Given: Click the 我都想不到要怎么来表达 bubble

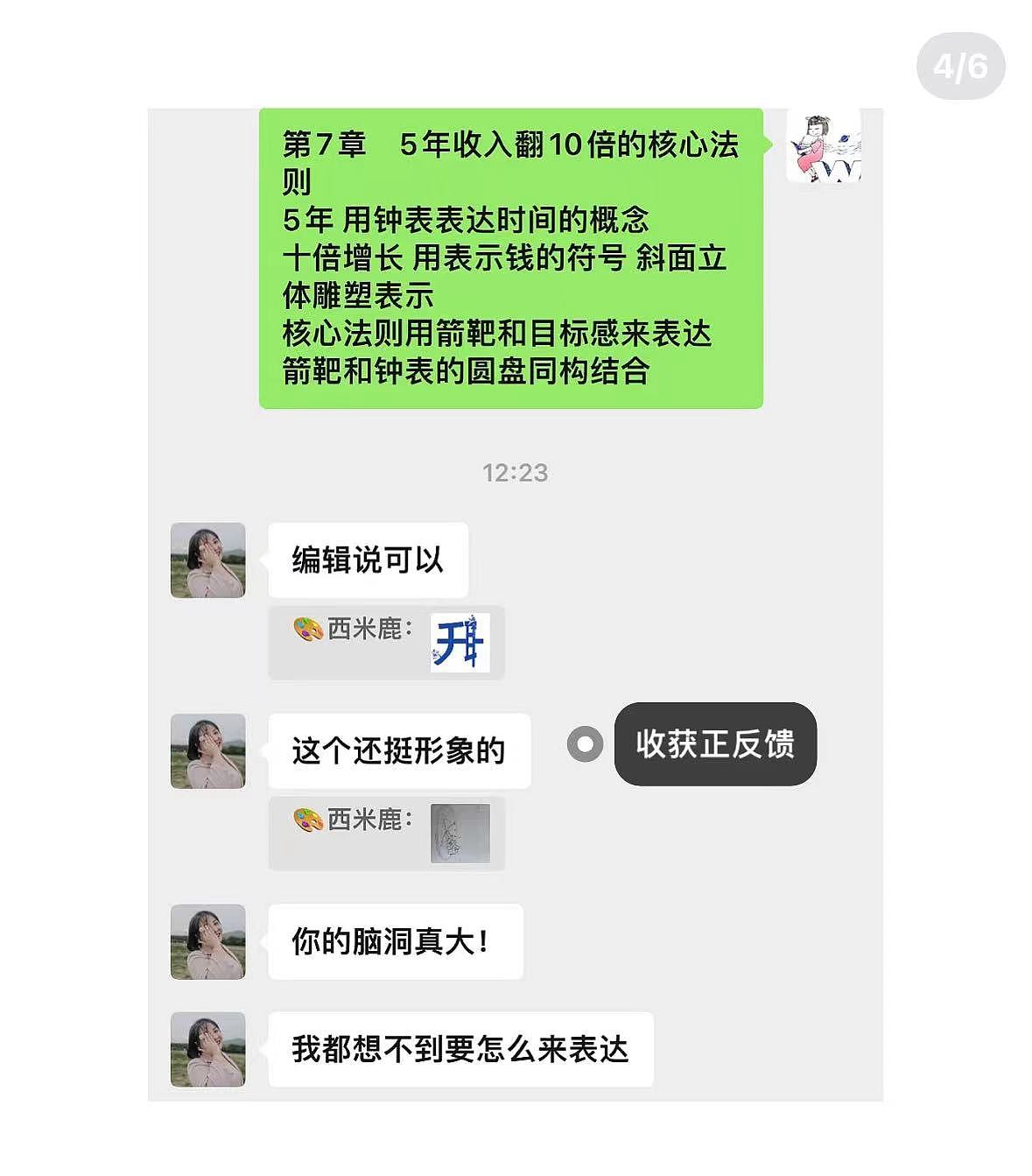Looking at the screenshot, I should [457, 1052].
